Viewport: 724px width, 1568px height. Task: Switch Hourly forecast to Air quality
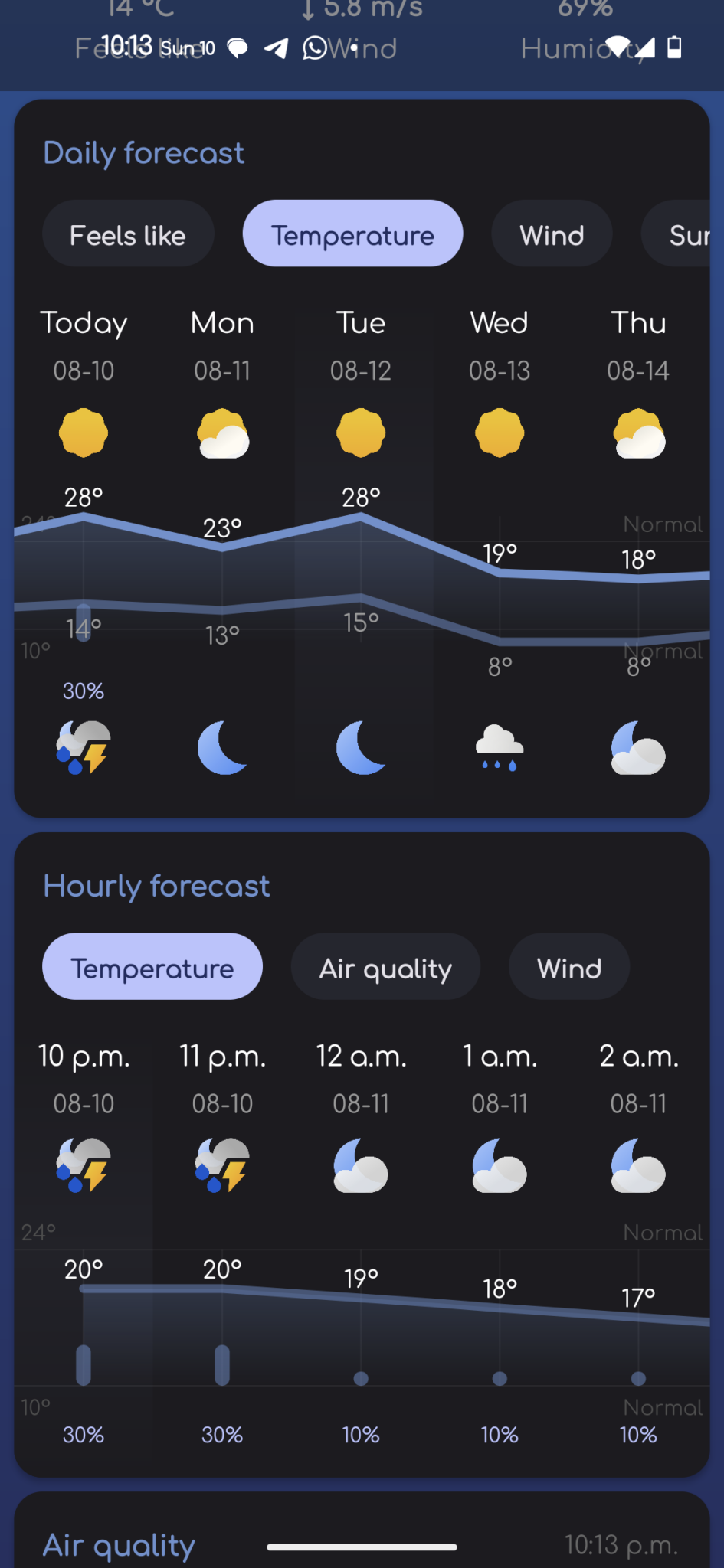385,968
